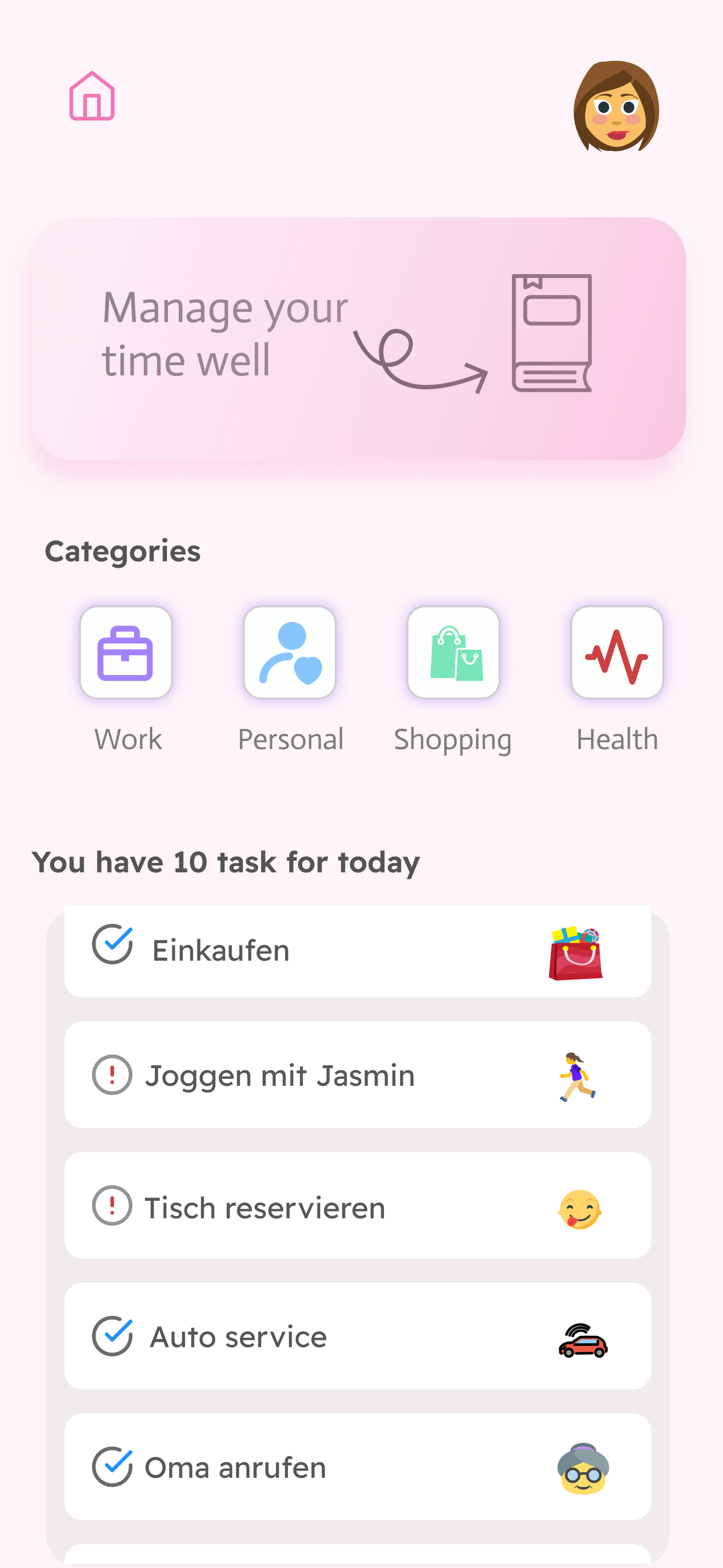Open the Shopping category
This screenshot has width=723, height=1568.
tap(453, 652)
